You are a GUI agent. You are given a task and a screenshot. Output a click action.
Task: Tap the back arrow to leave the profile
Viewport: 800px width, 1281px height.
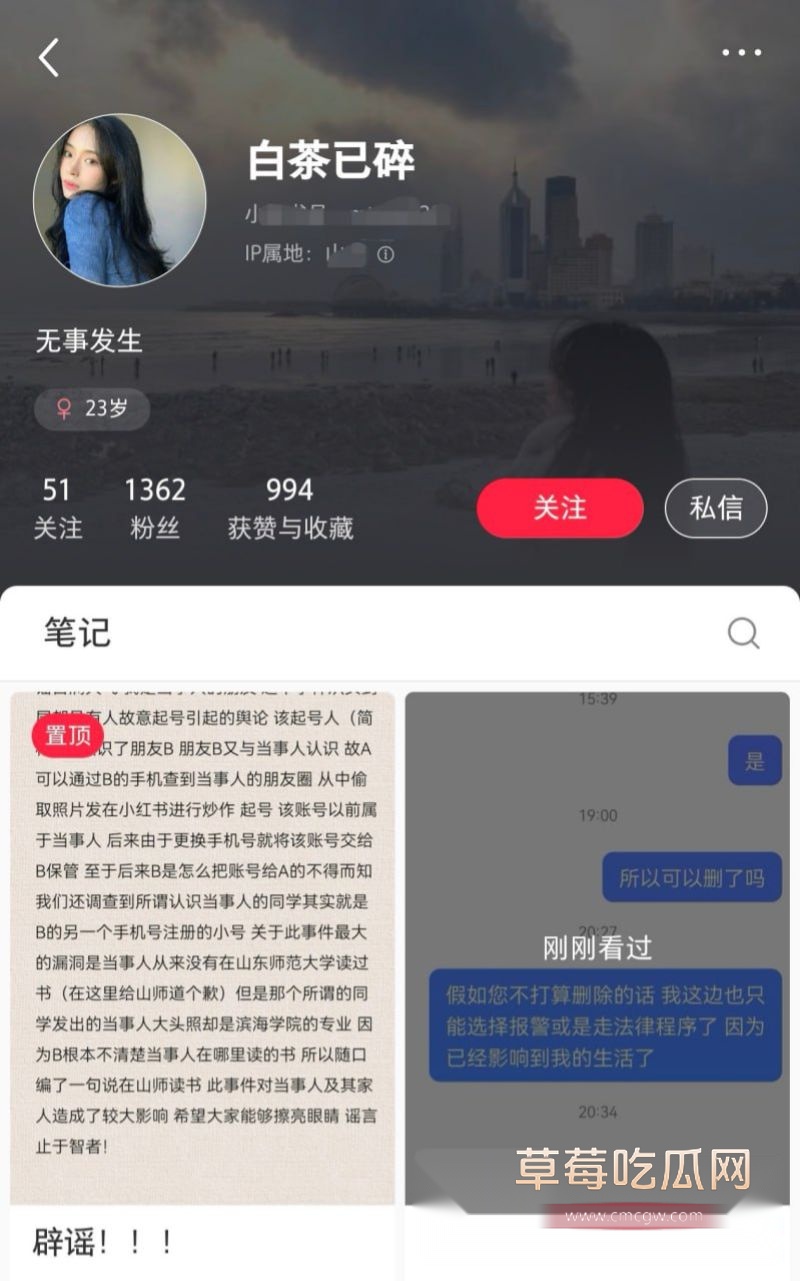point(47,57)
